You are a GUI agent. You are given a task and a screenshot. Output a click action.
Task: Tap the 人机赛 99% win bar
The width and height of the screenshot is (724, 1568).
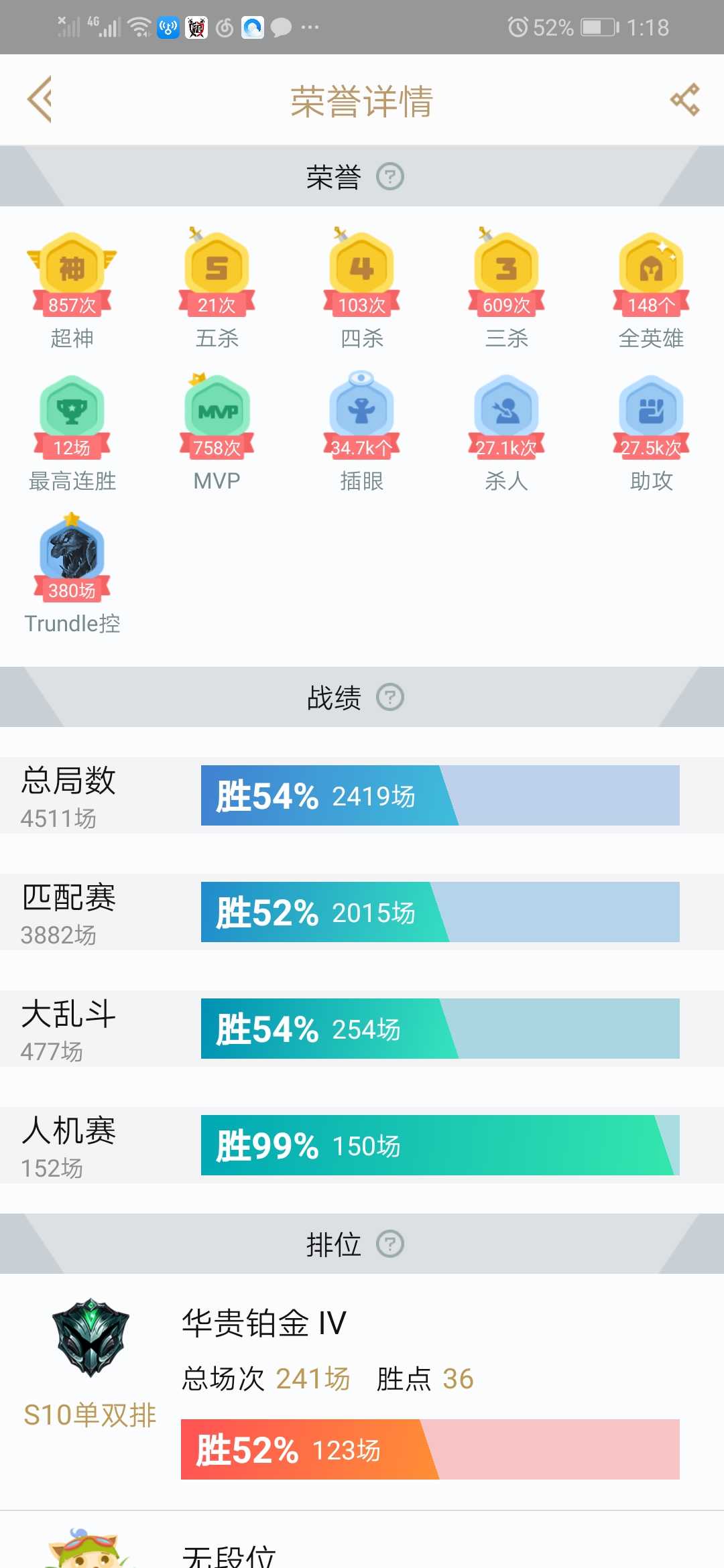coord(440,1146)
